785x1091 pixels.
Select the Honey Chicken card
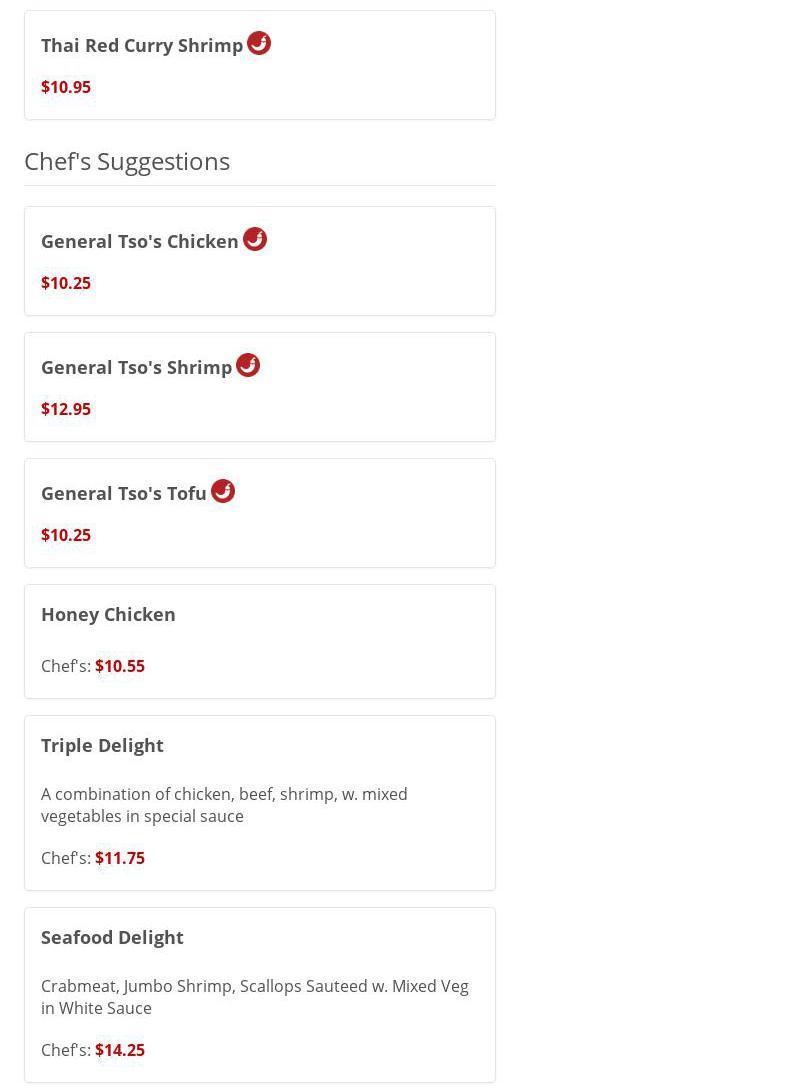[108, 615]
